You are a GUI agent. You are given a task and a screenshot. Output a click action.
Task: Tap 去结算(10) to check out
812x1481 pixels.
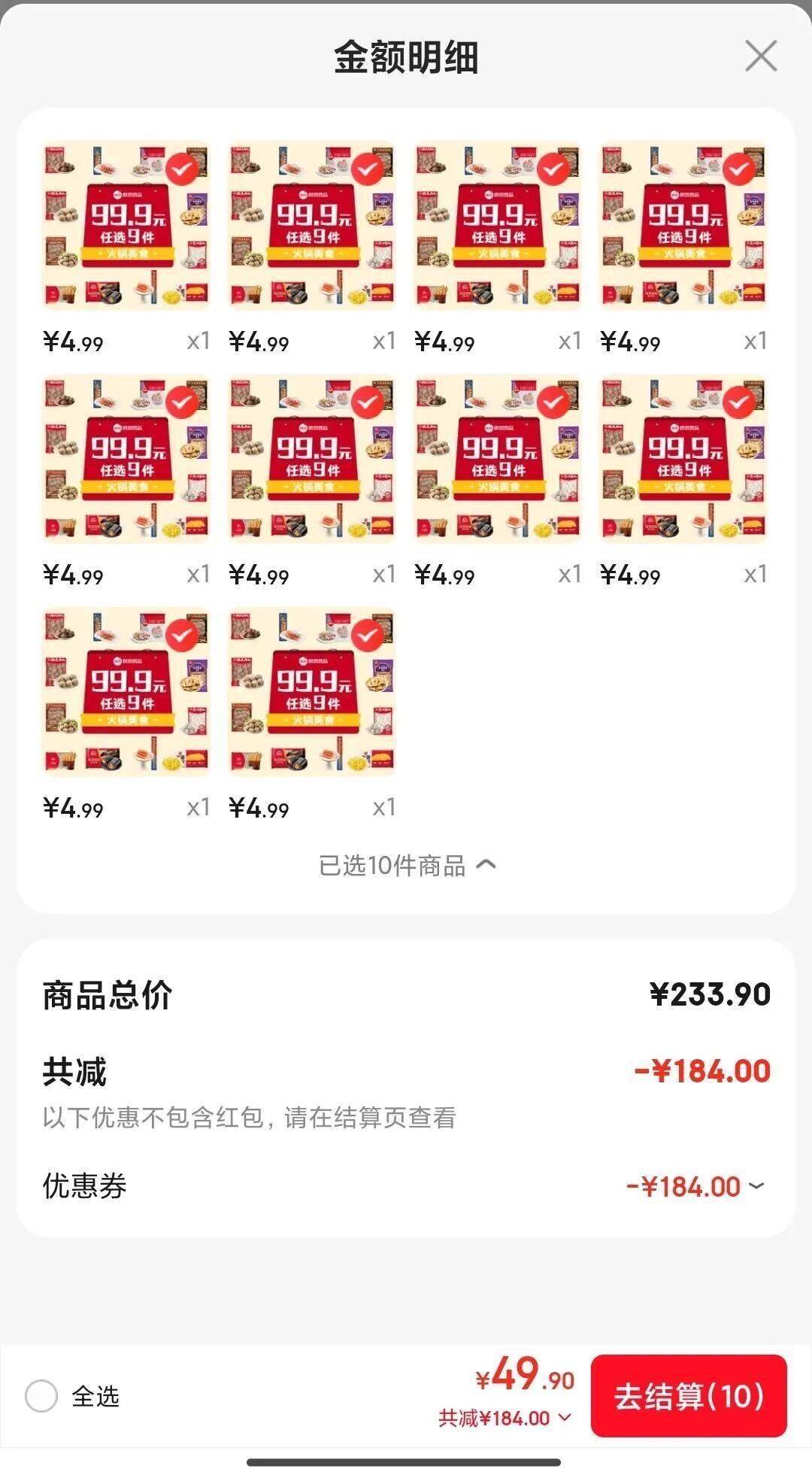tap(689, 1396)
